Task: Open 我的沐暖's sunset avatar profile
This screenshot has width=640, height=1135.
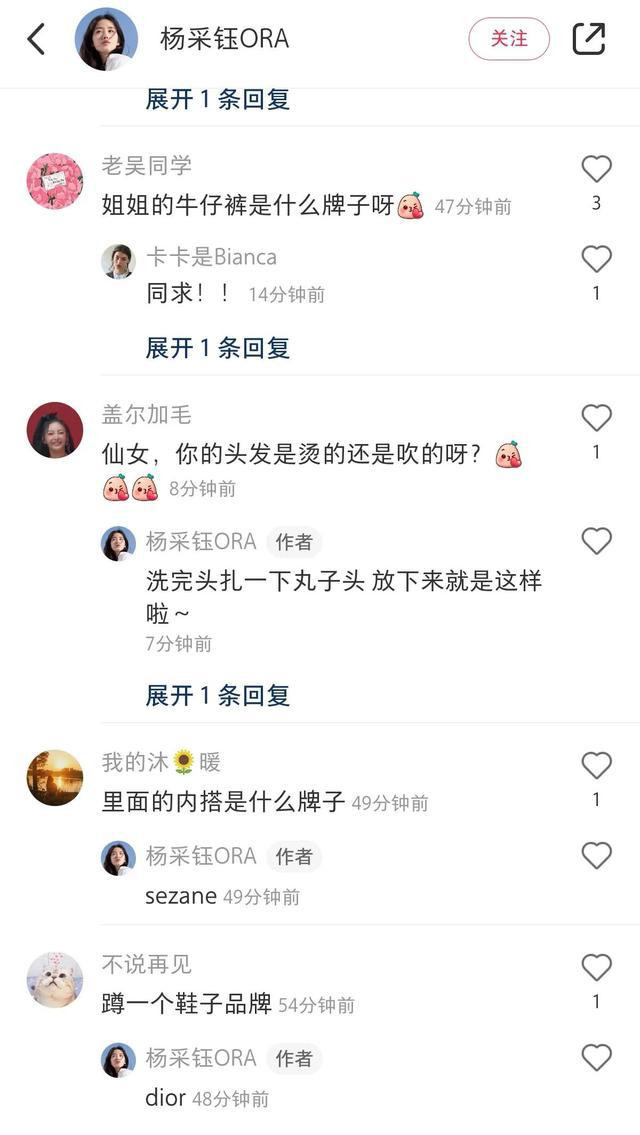Action: [55, 777]
